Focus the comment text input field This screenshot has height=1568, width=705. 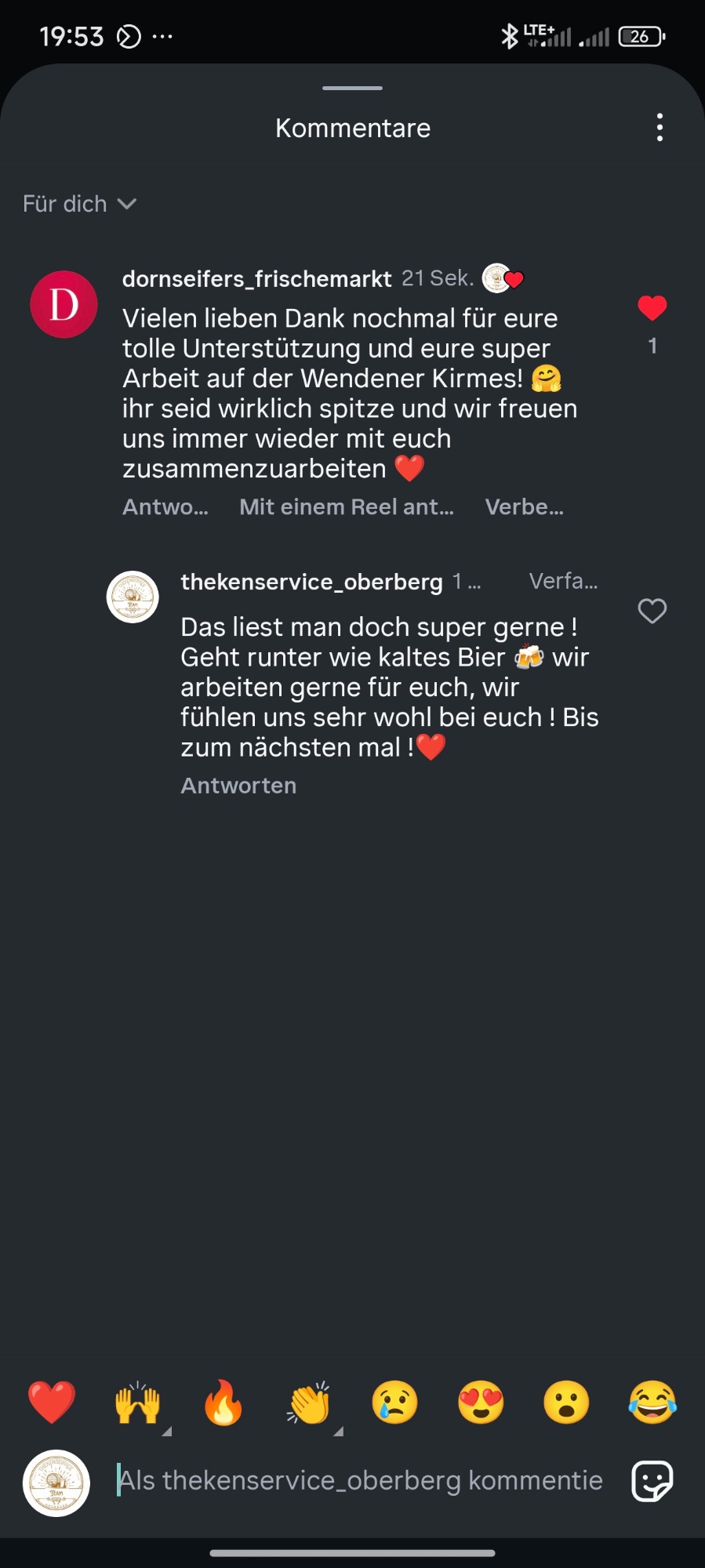coord(361,1480)
